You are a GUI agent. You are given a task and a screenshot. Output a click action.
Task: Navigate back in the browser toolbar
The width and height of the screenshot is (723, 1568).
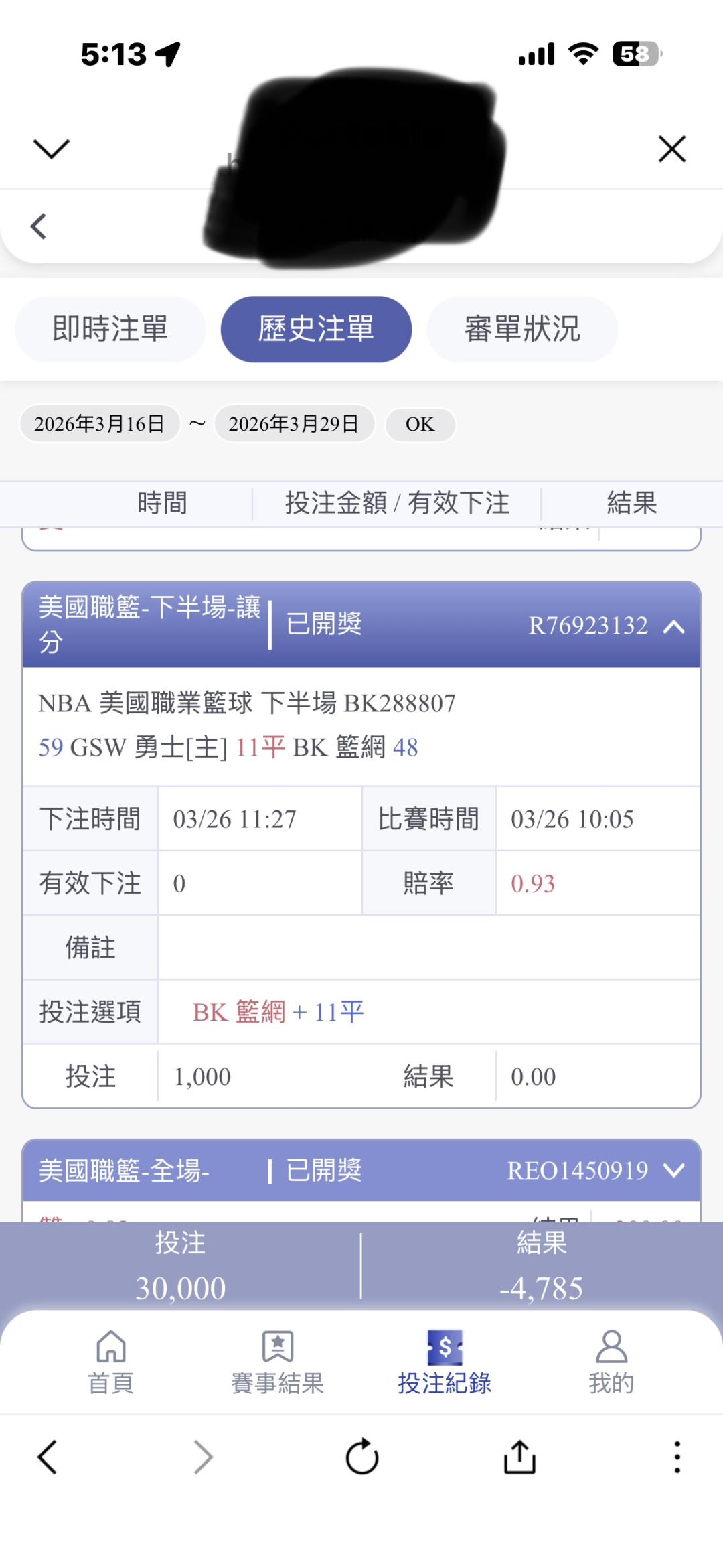coord(47,1457)
